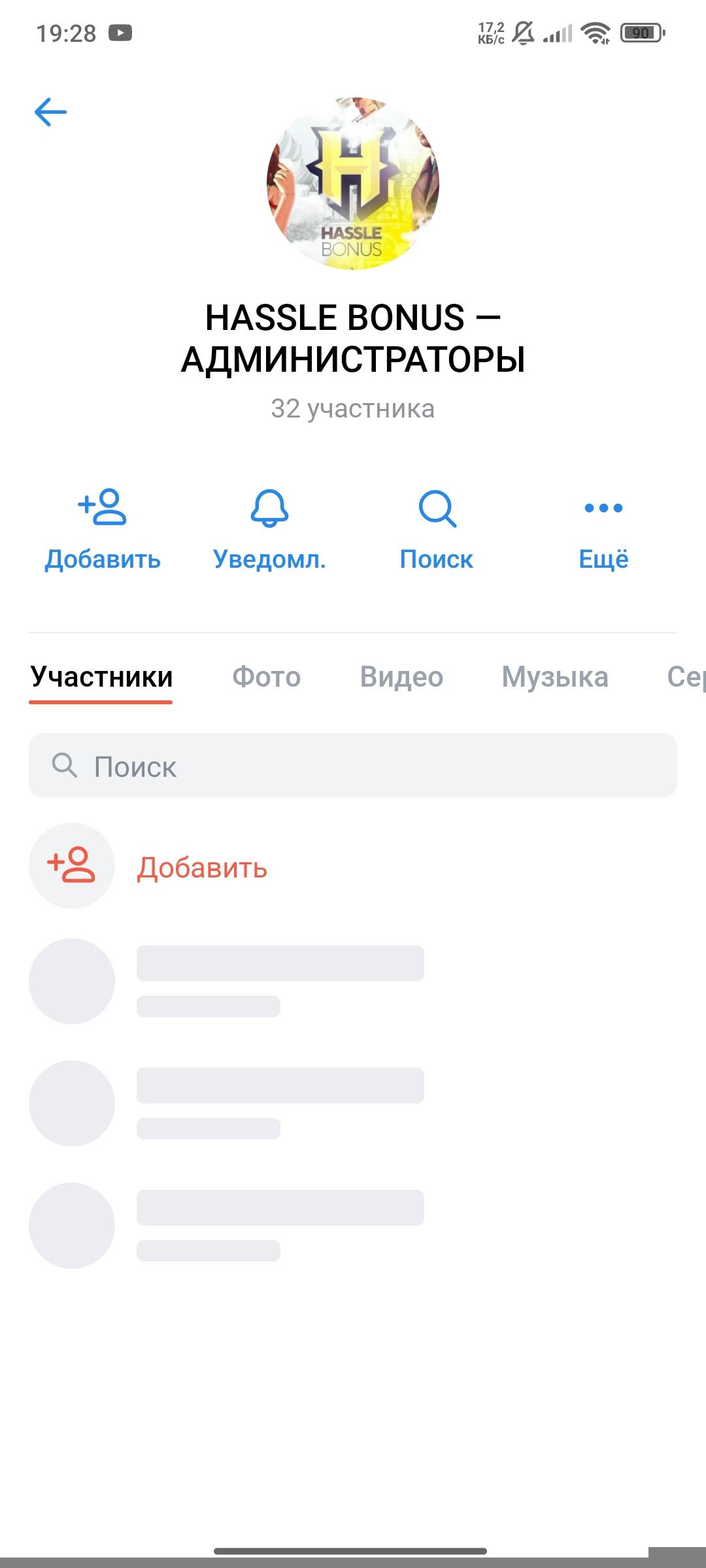Screen dimensions: 706x1568
Task: Focus the Поиск members search field
Action: point(353,766)
